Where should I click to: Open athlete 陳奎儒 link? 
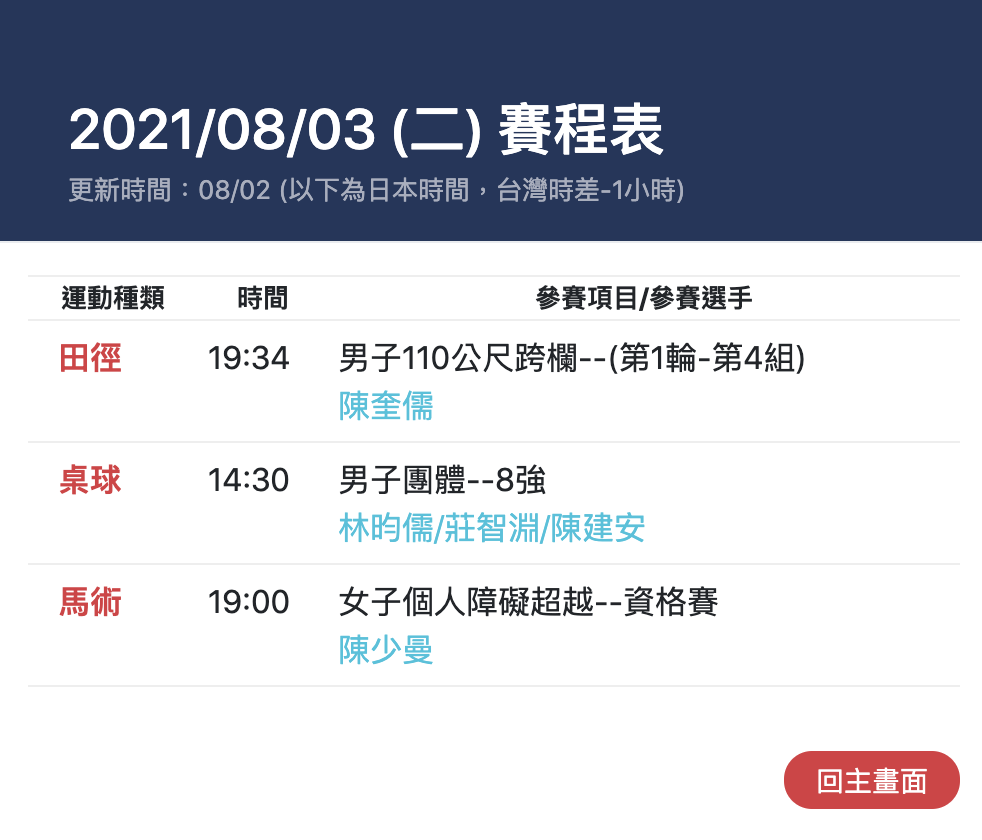[385, 406]
